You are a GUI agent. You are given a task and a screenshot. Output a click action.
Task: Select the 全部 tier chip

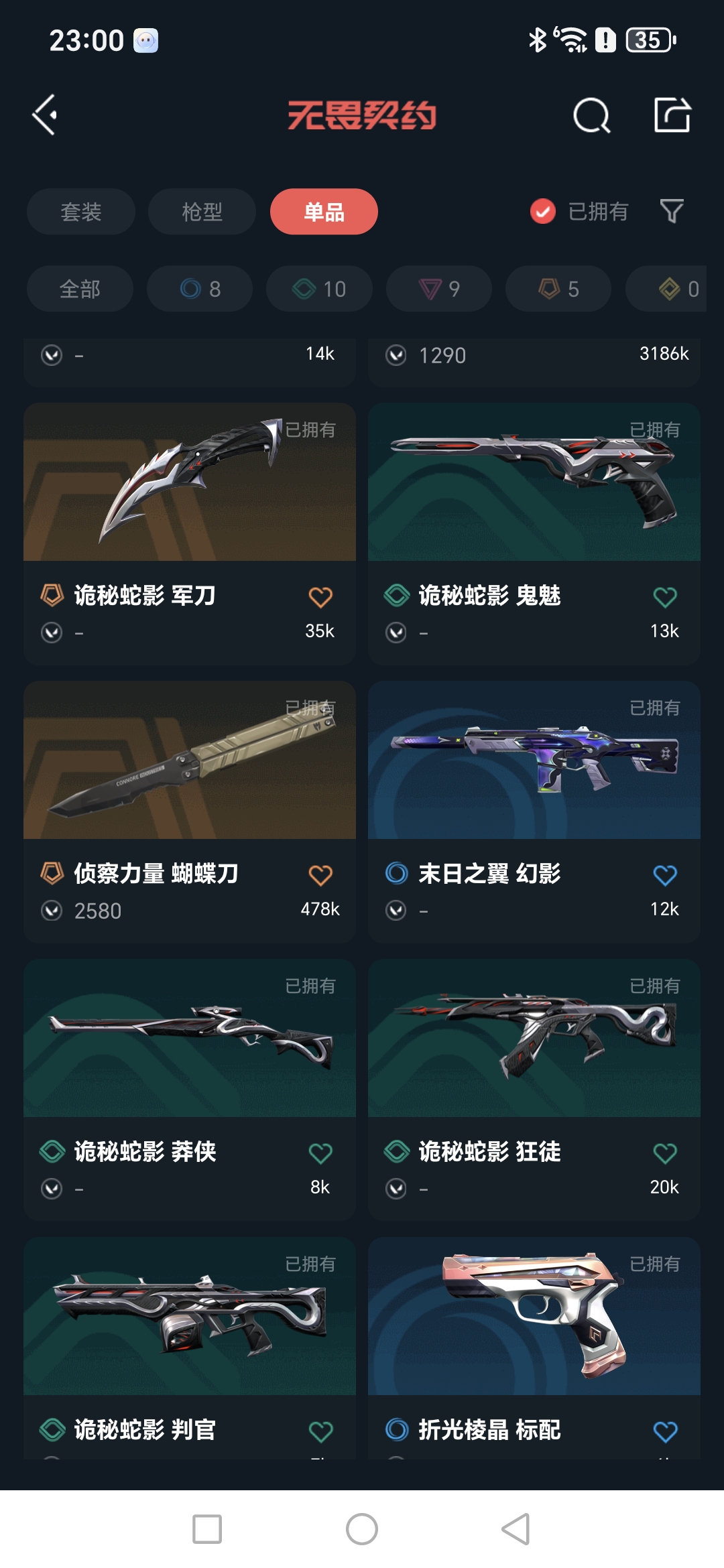tap(80, 289)
